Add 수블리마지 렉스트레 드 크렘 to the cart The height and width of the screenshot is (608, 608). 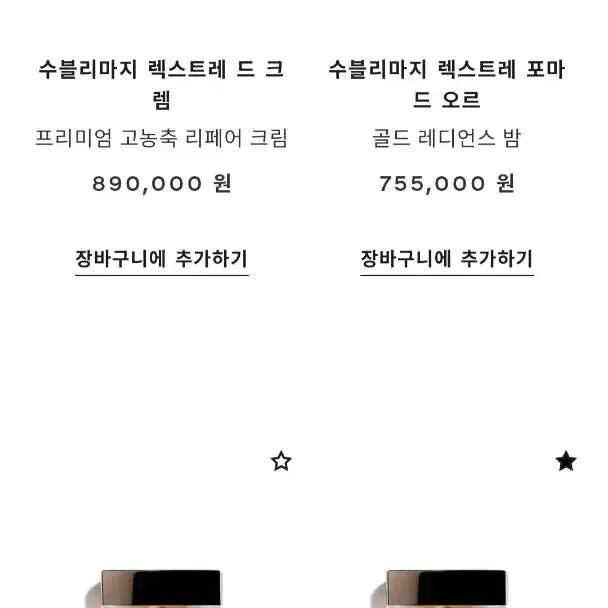(x=161, y=259)
